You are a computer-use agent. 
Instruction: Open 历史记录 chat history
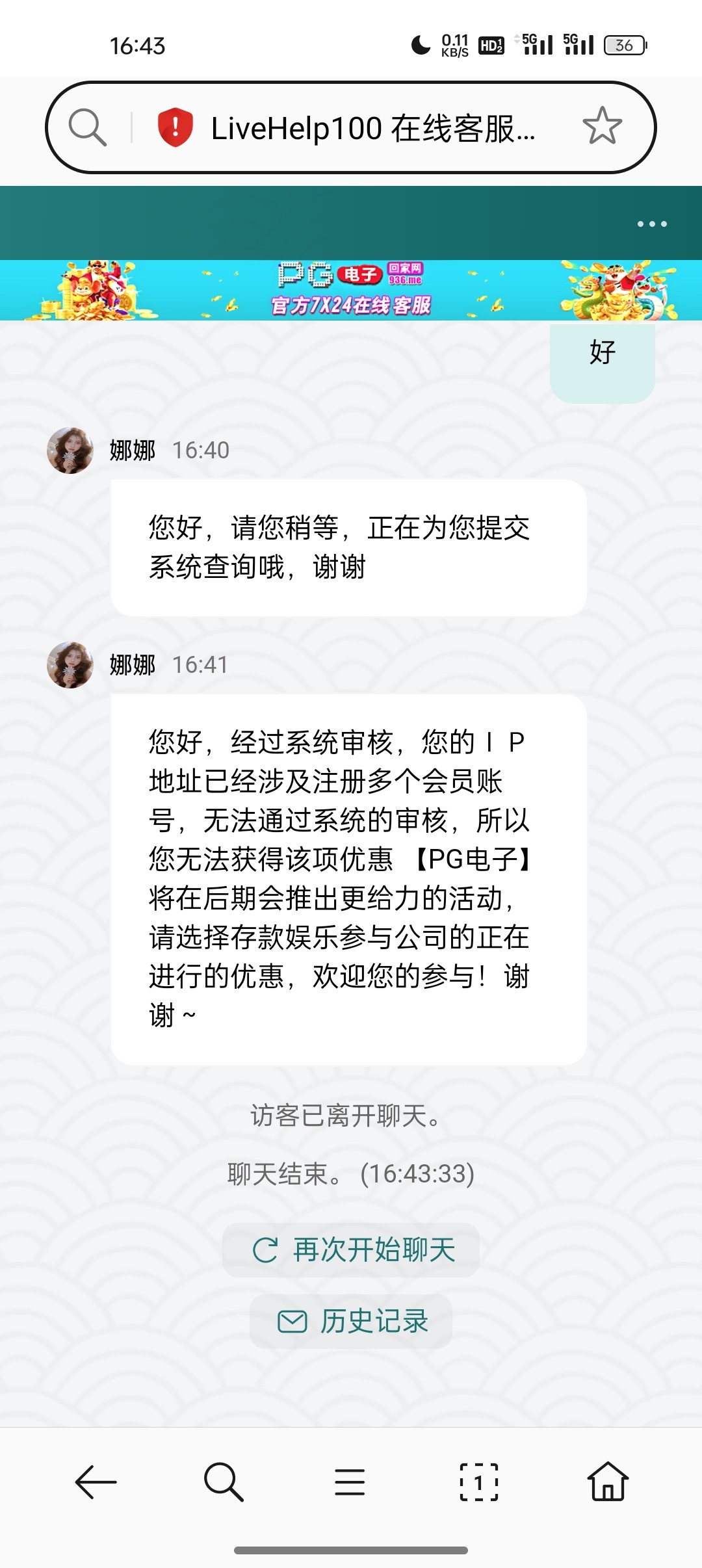[x=351, y=1321]
